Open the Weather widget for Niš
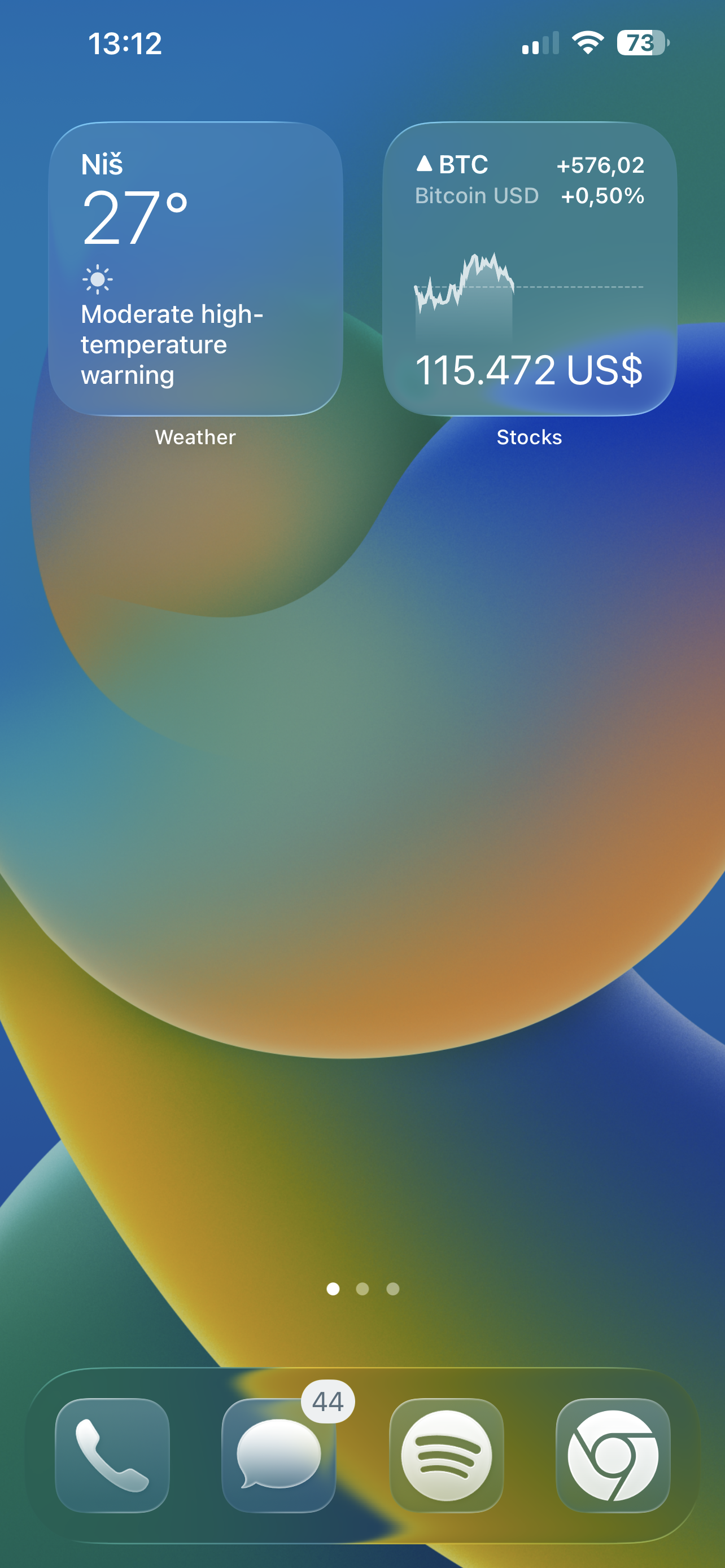 point(195,269)
